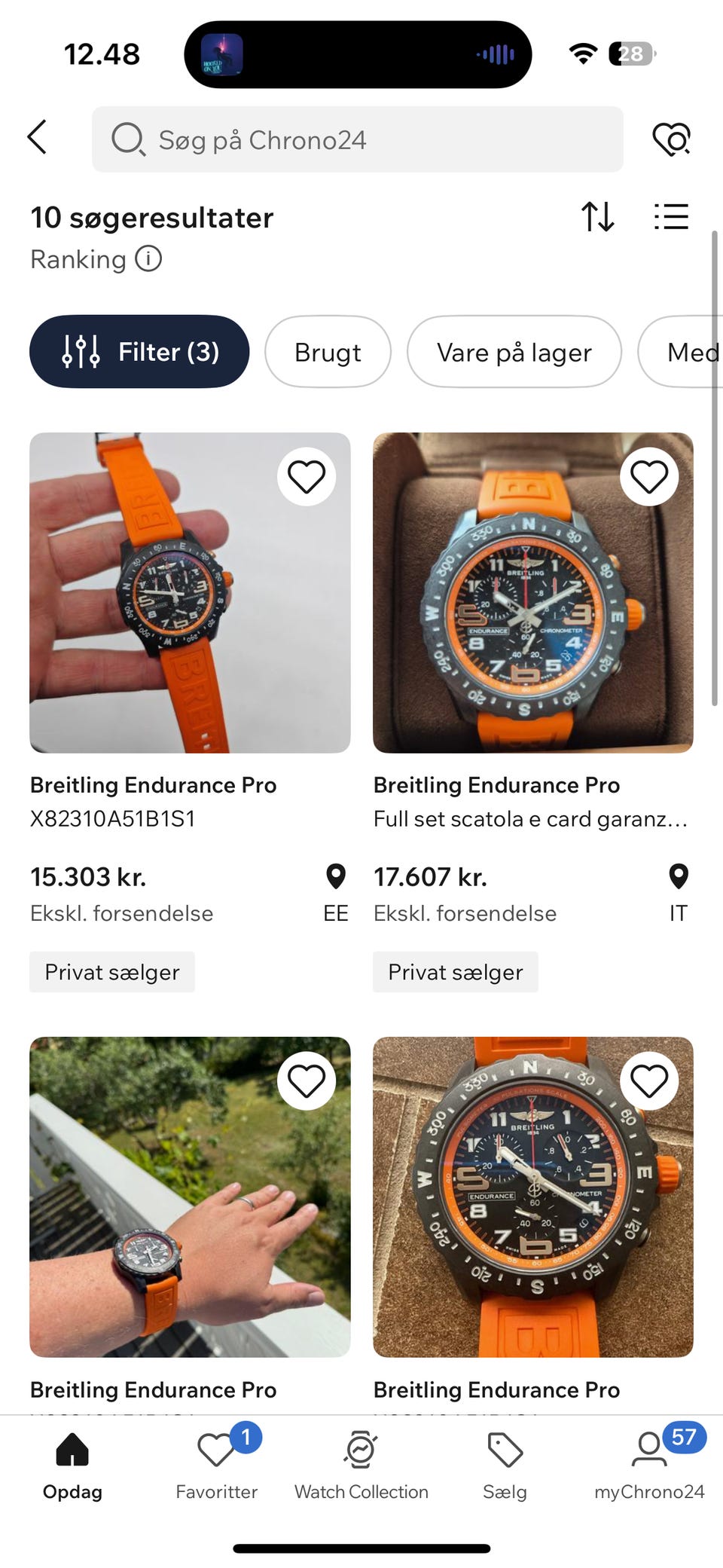
Task: Tap the Ranking info icon
Action: tap(148, 258)
